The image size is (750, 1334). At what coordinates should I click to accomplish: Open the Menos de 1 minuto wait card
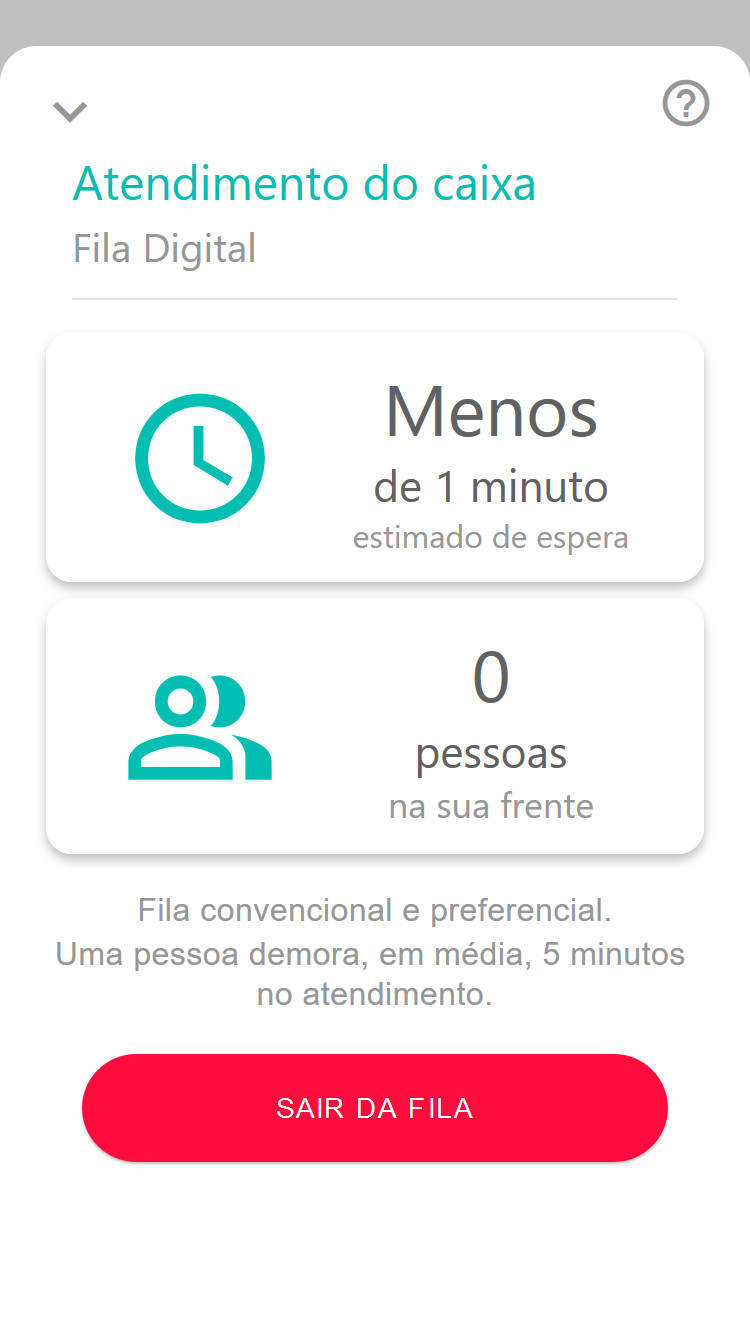(x=375, y=456)
